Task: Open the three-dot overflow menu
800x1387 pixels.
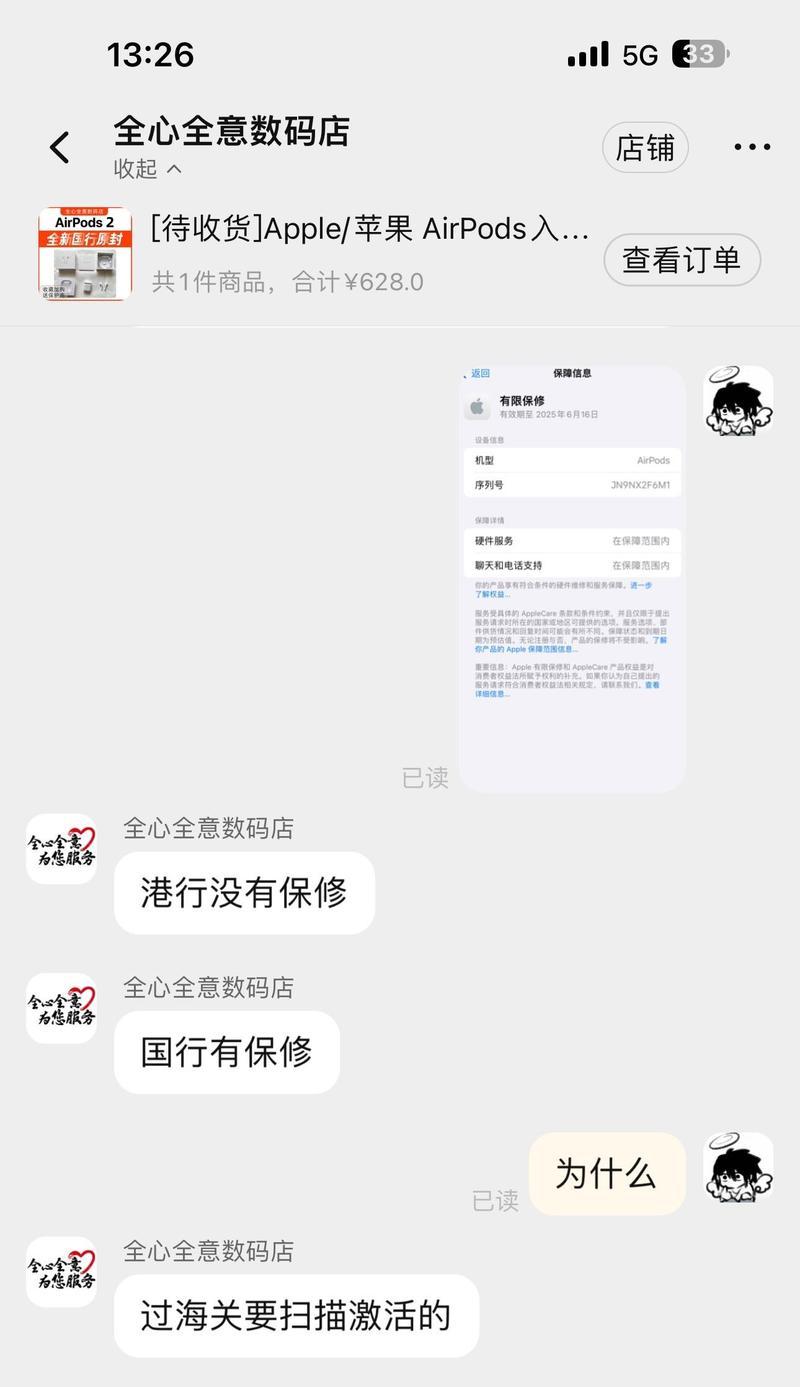Action: point(752,147)
